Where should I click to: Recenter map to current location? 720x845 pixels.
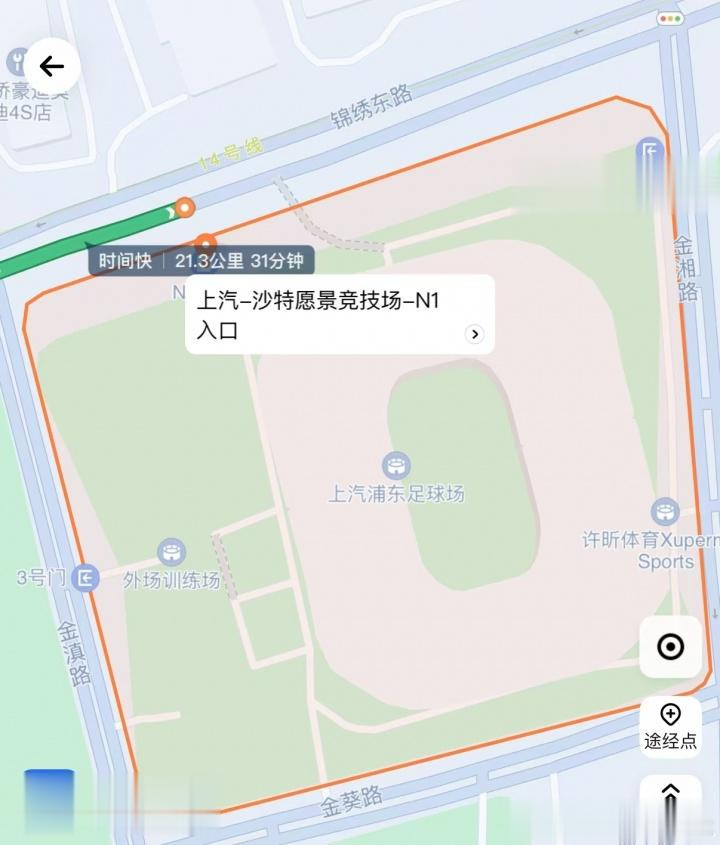click(670, 647)
